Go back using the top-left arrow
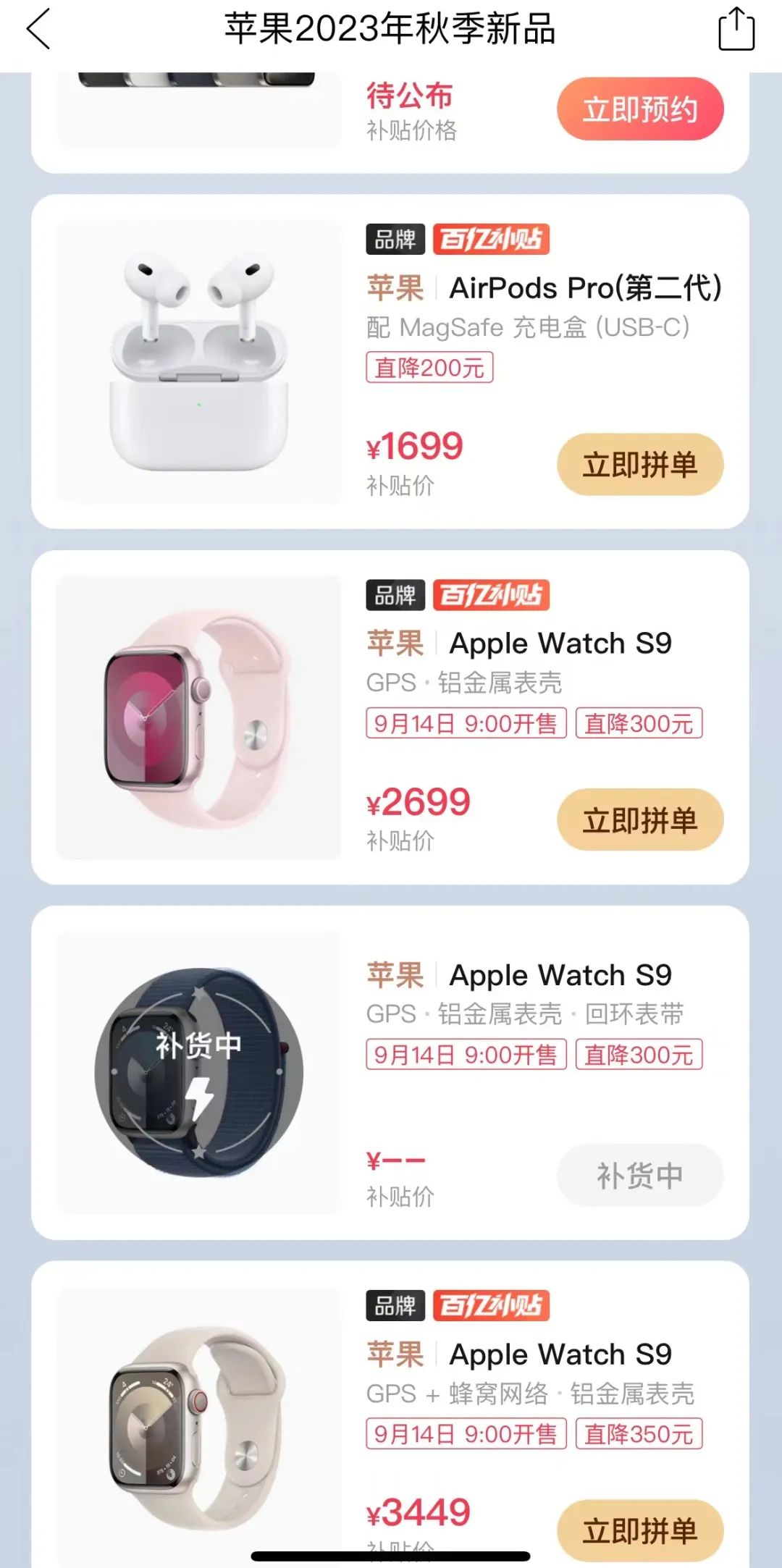 (38, 29)
